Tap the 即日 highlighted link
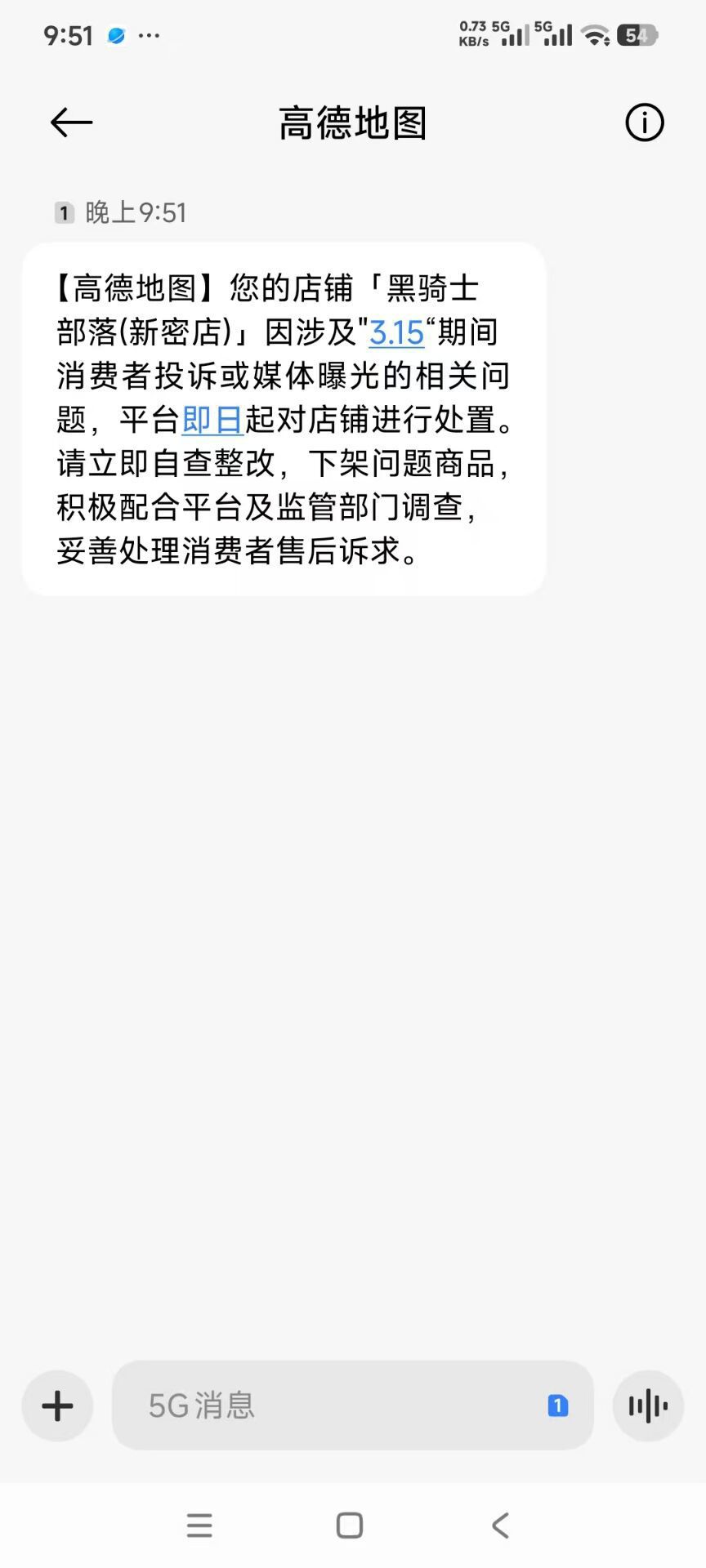Screen dimensions: 706x1568 point(211,421)
